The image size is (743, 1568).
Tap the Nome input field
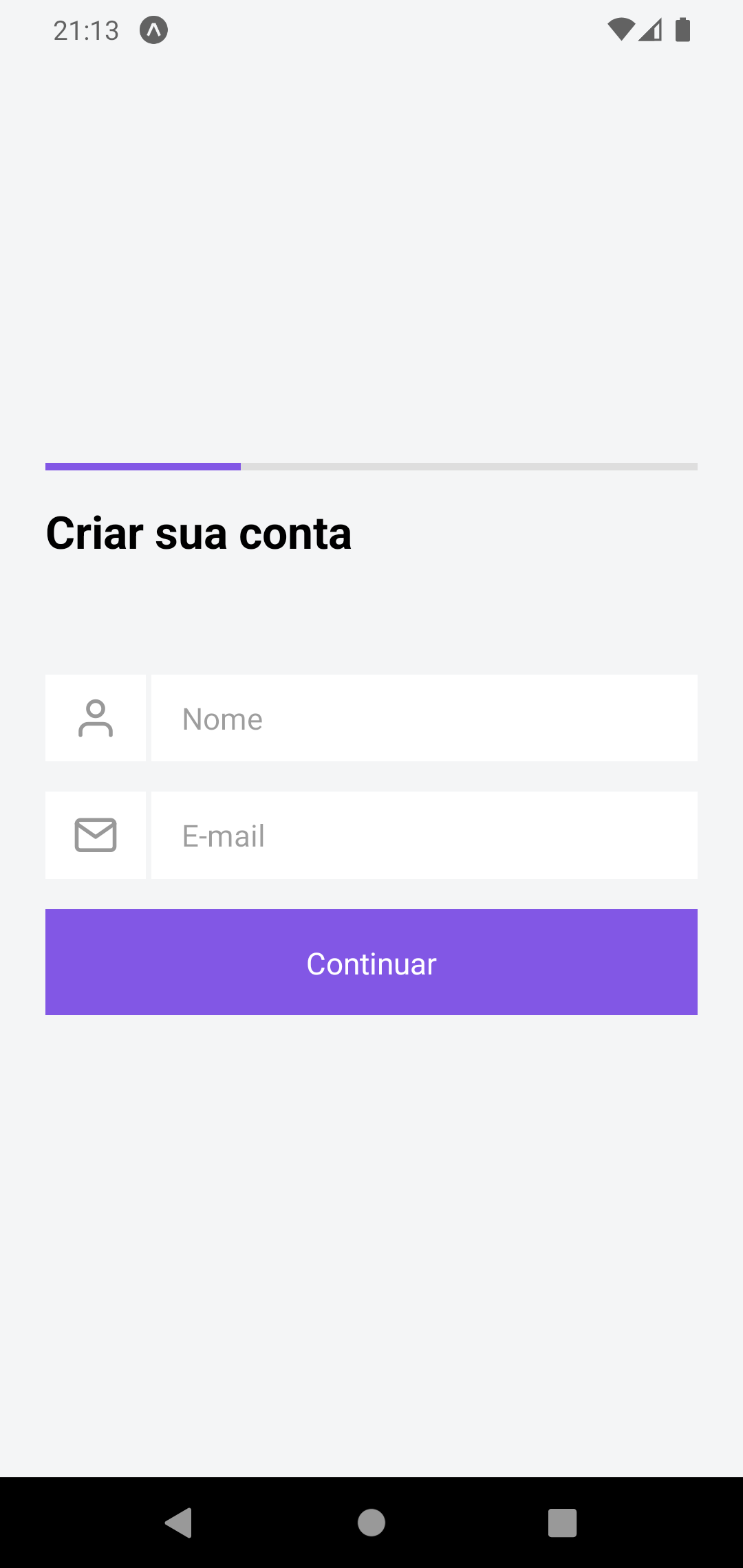[x=424, y=718]
